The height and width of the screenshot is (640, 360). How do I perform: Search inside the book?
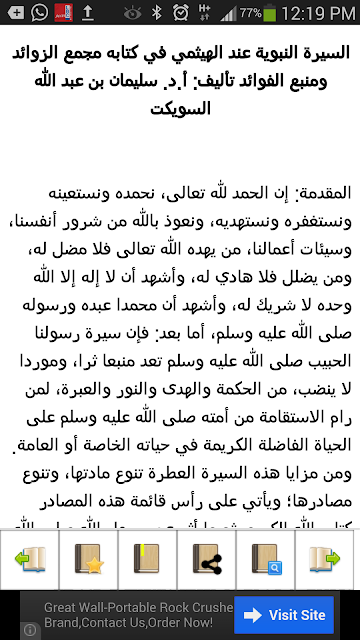pos(266,560)
